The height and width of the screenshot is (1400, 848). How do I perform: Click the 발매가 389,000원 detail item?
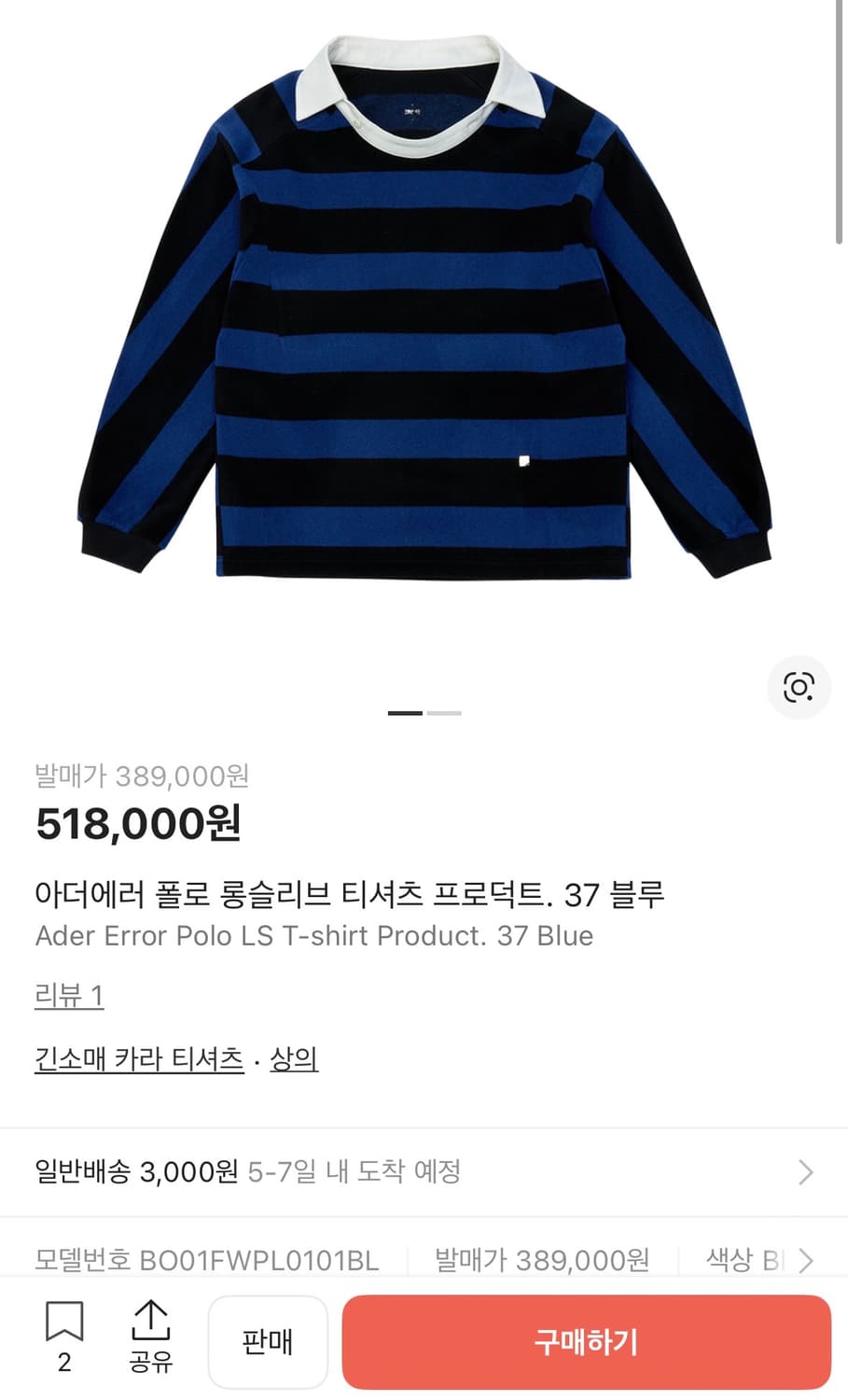[539, 1258]
